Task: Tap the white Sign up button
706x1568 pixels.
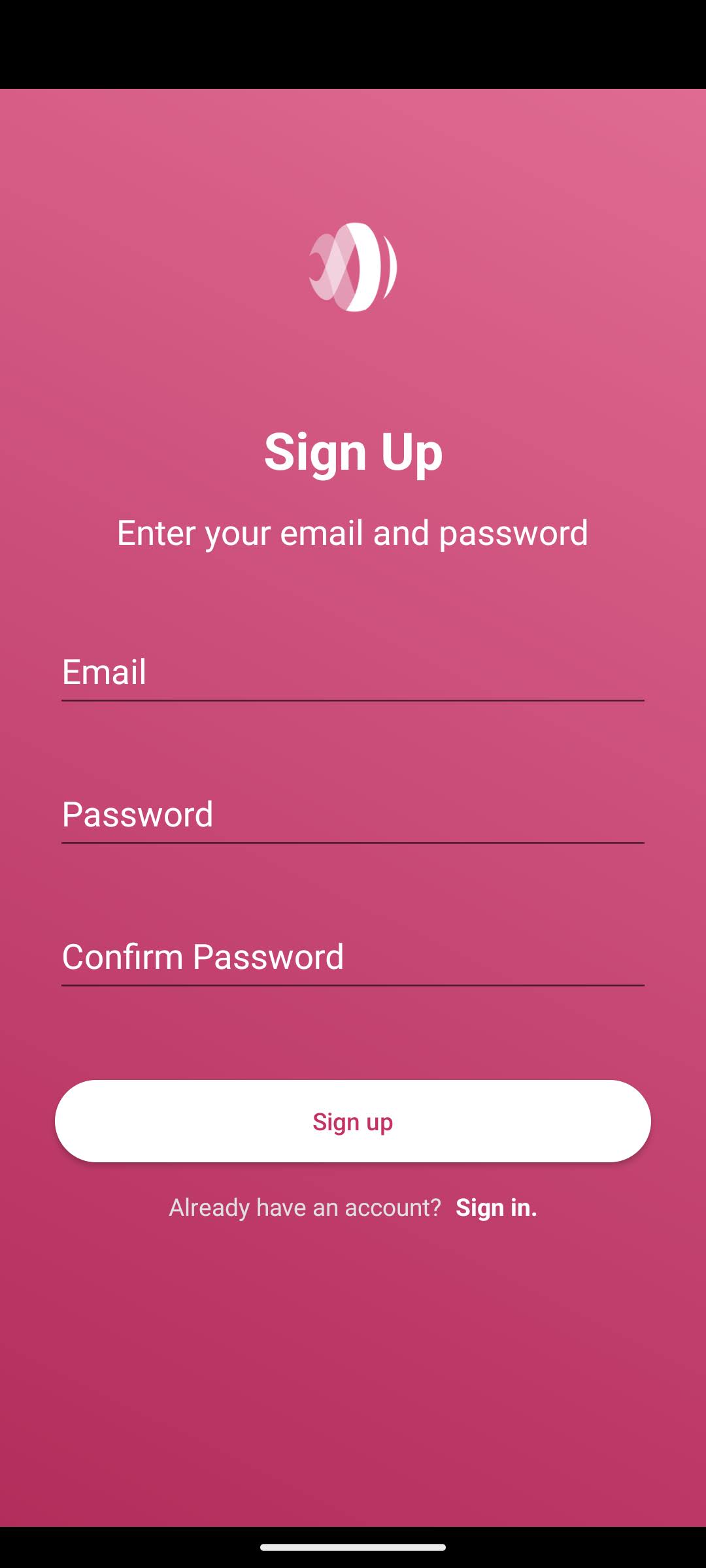Action: [x=353, y=1121]
